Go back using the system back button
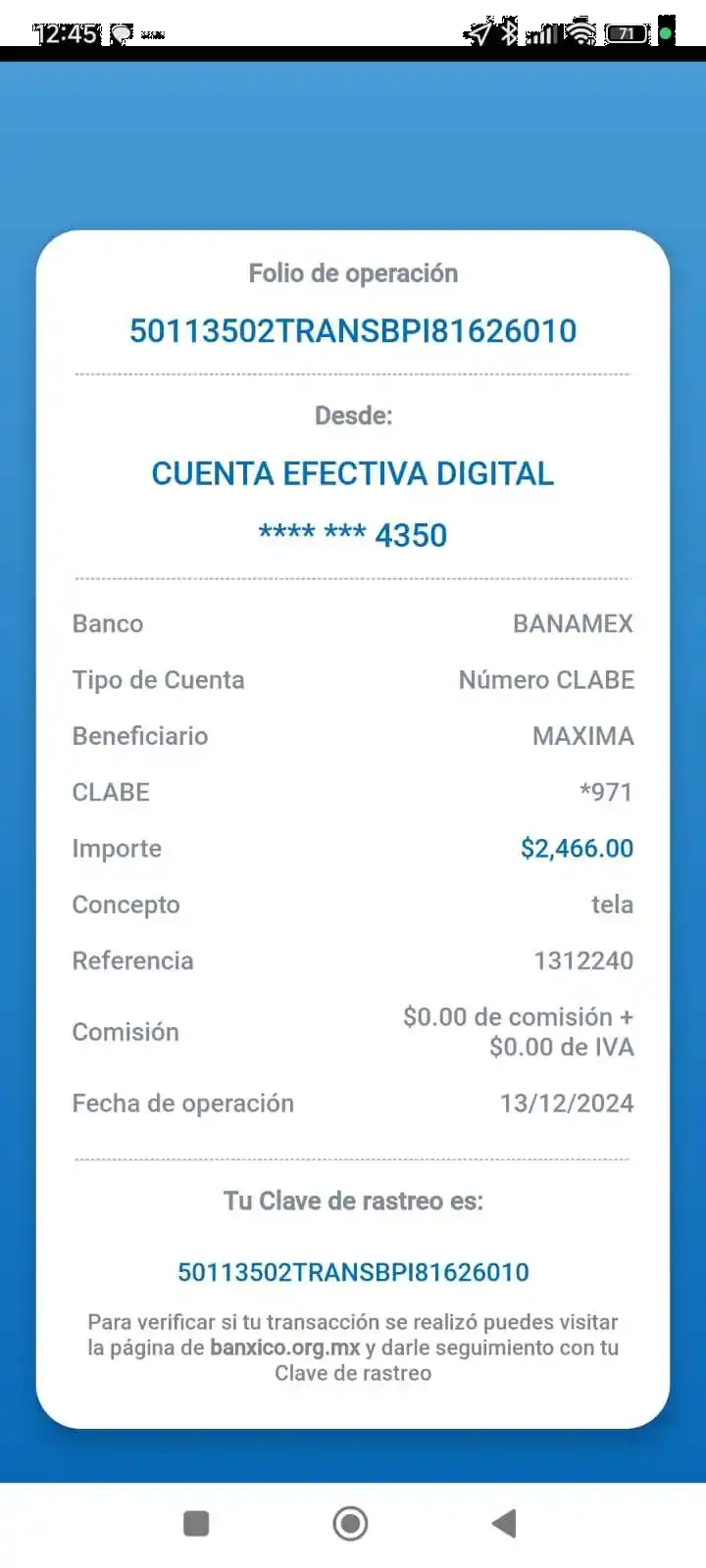Image resolution: width=706 pixels, height=1568 pixels. coord(504,1523)
